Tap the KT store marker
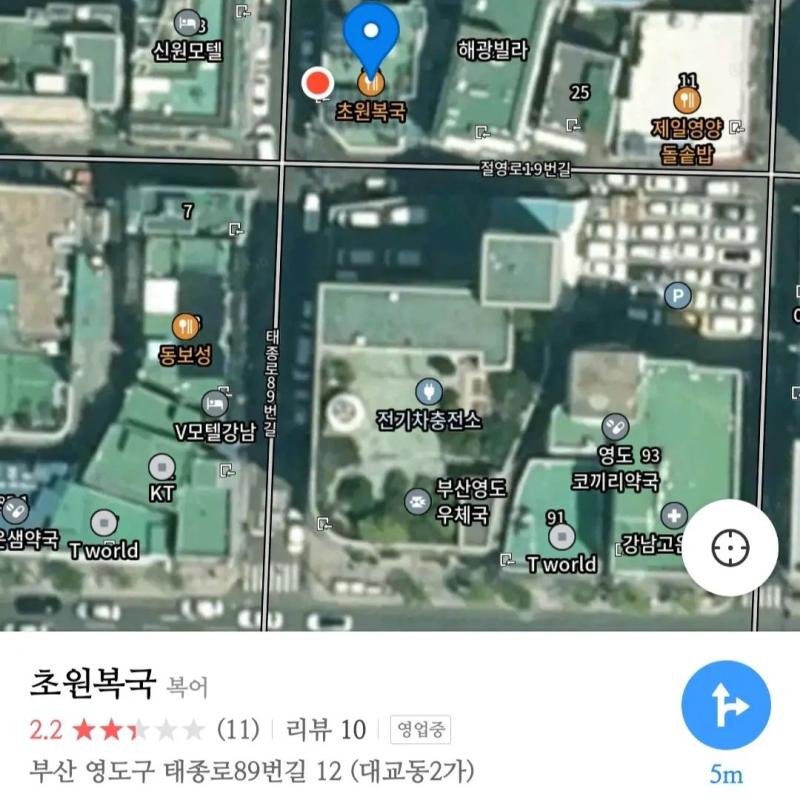Viewport: 800px width, 800px height. coord(162,467)
